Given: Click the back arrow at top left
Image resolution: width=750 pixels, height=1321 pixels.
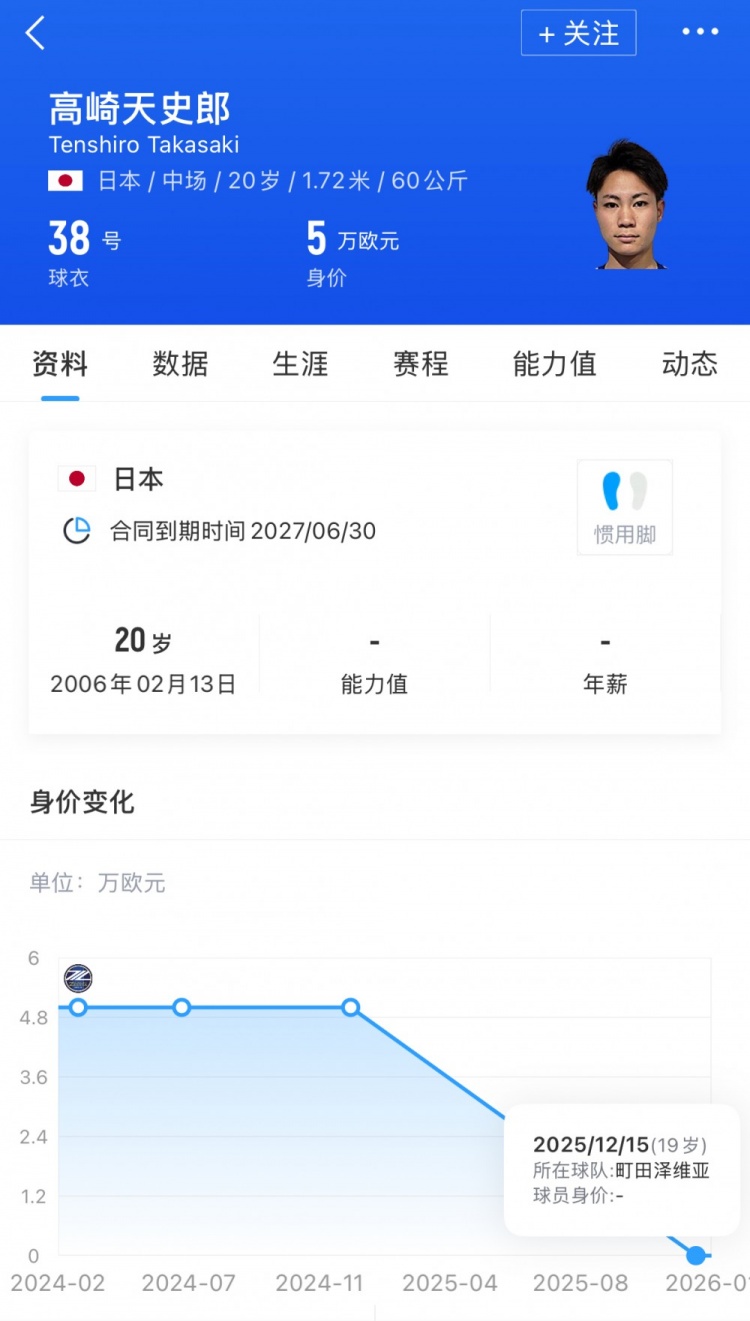Looking at the screenshot, I should (36, 32).
